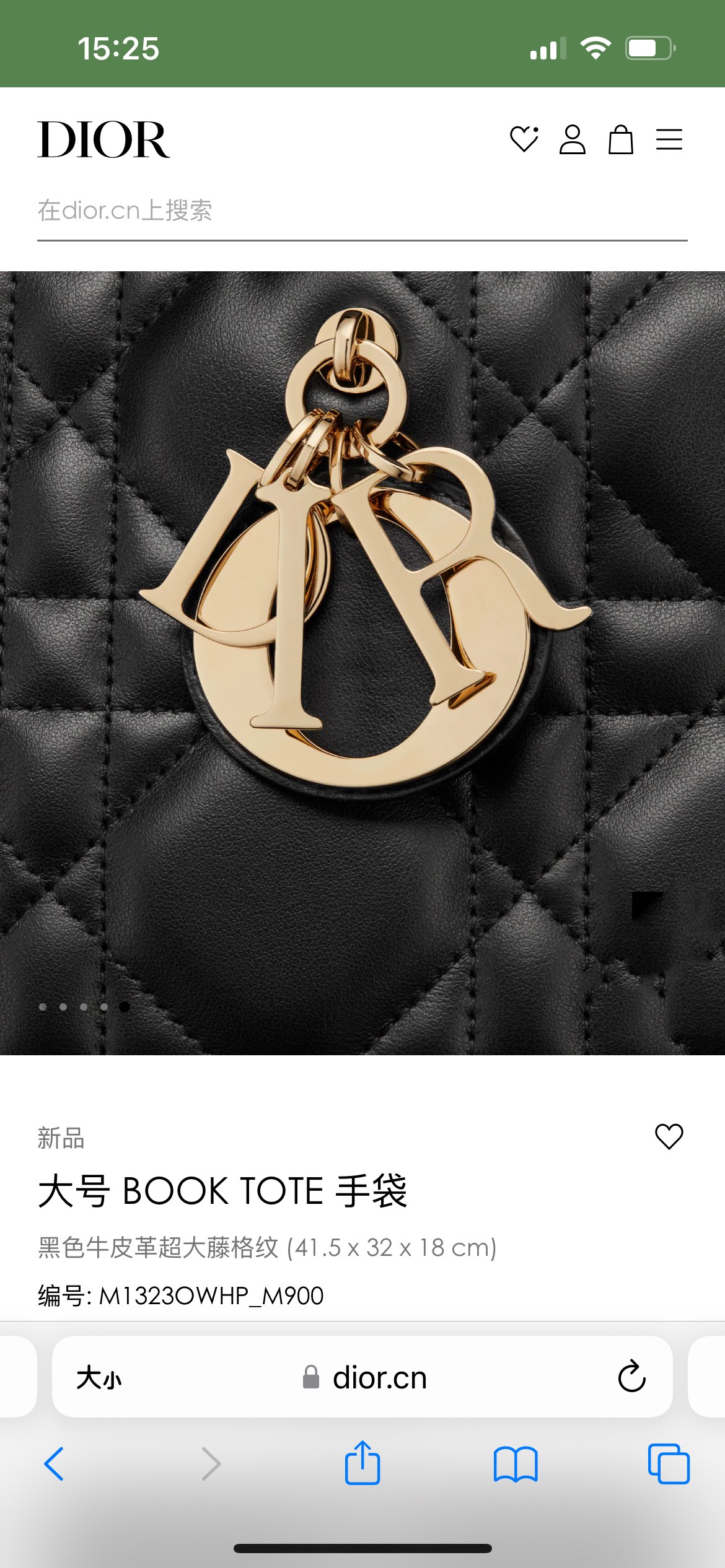The height and width of the screenshot is (1568, 725).
Task: Open Safari bookmarks
Action: point(515,1464)
